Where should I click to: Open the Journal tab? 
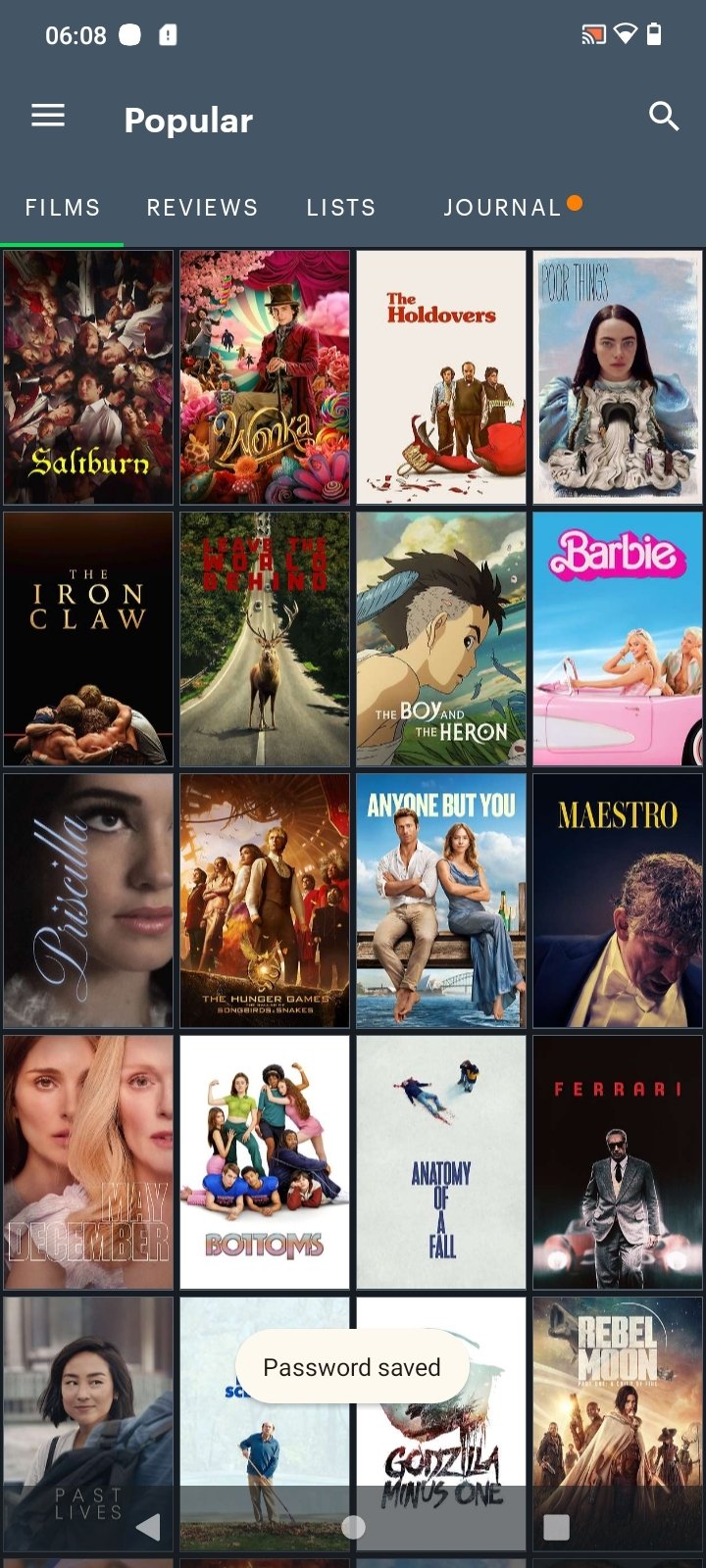coord(503,208)
